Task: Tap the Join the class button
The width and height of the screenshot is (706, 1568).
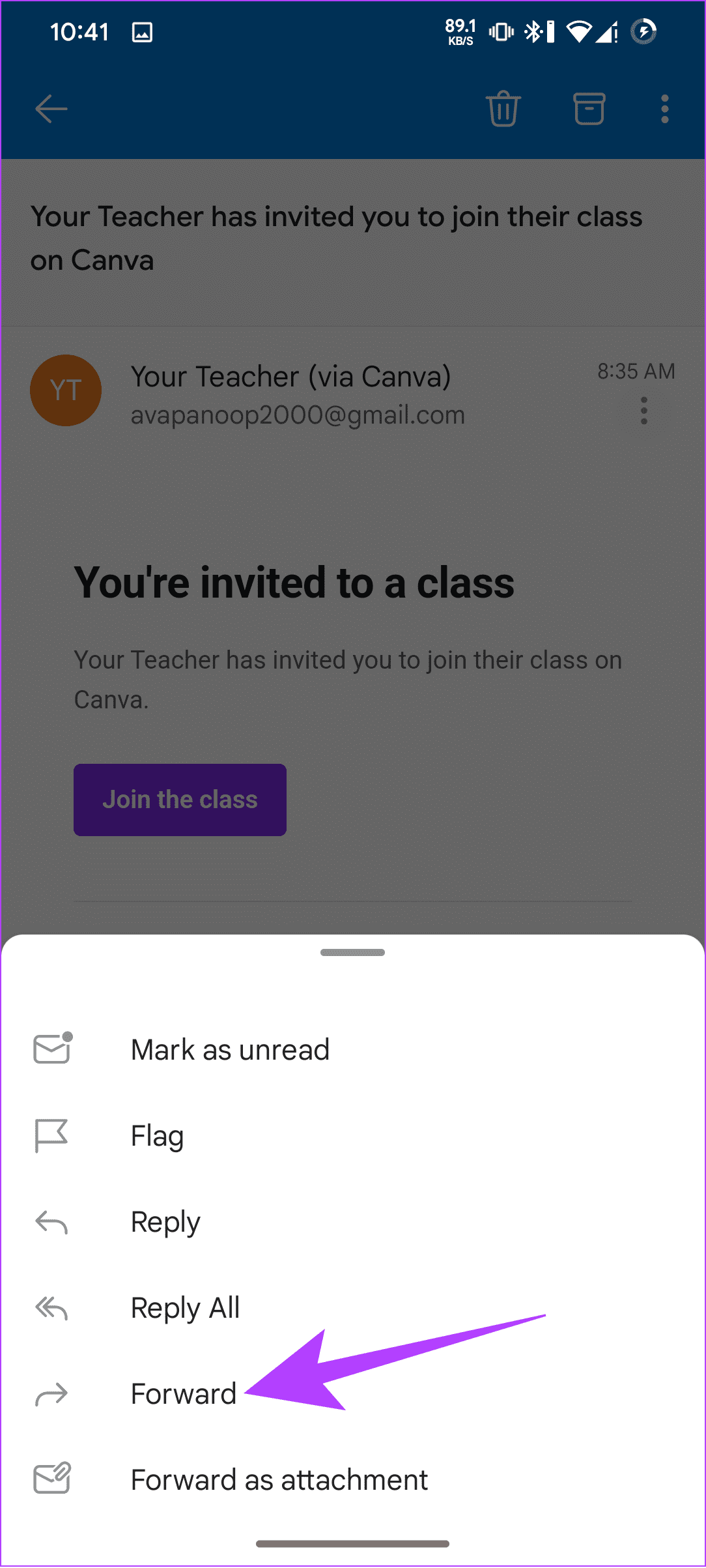Action: click(180, 800)
